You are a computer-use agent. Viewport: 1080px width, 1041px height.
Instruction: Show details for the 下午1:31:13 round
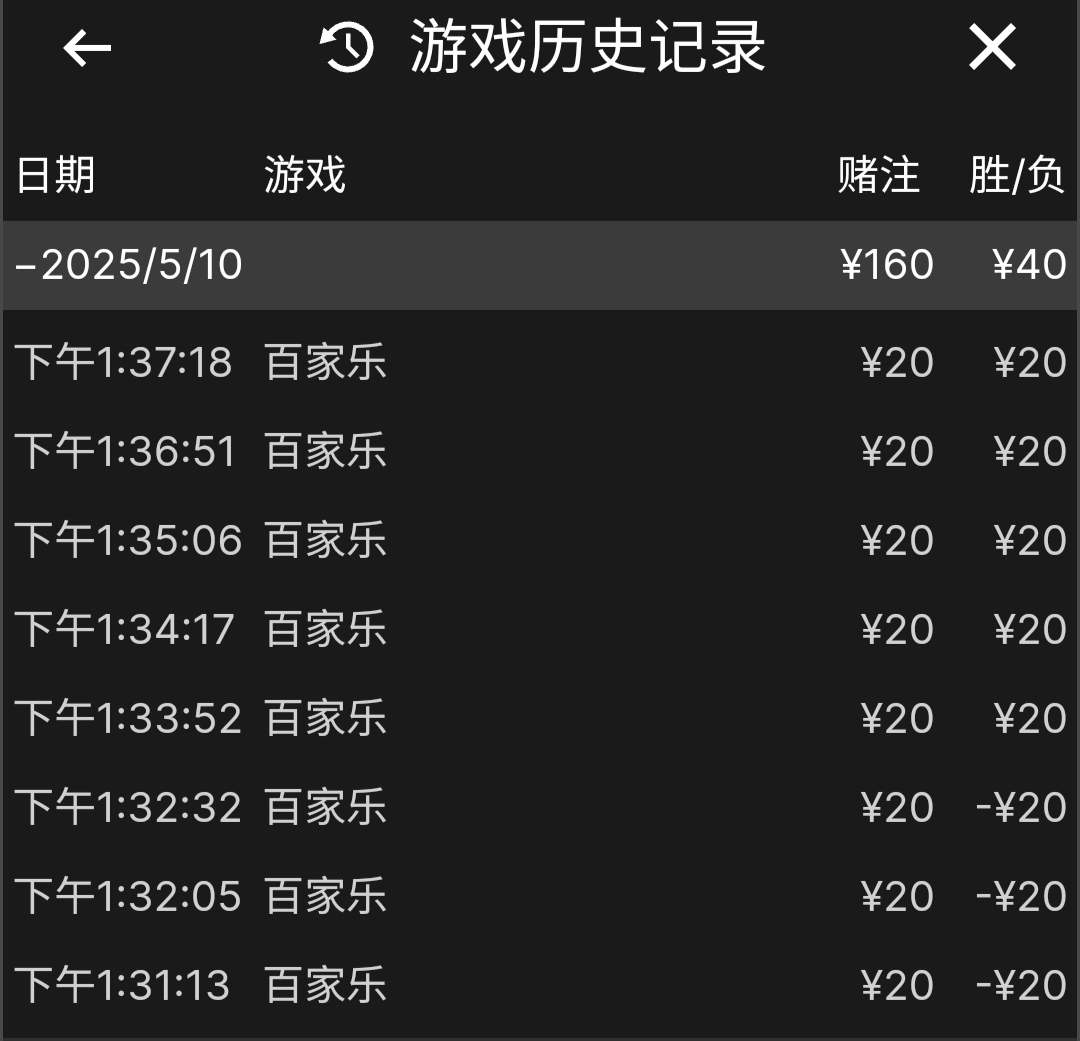[540, 985]
